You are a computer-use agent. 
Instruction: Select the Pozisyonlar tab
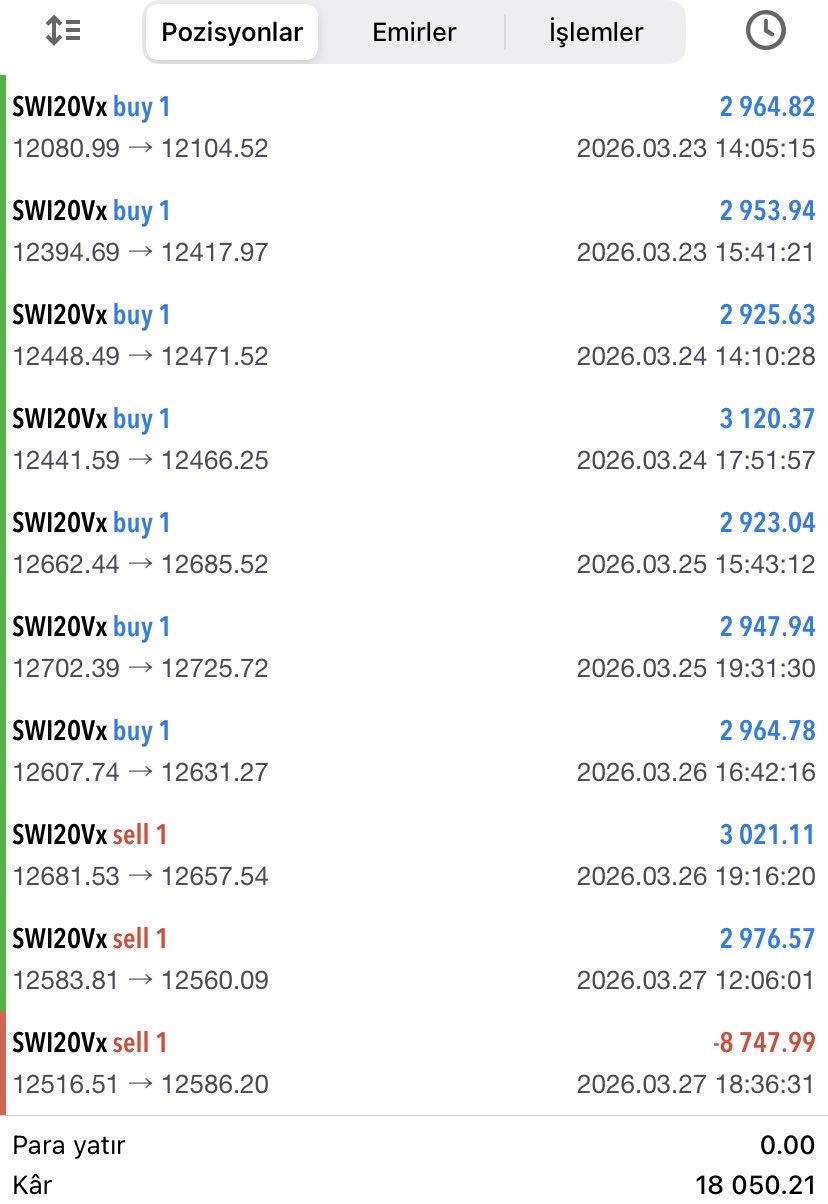232,32
